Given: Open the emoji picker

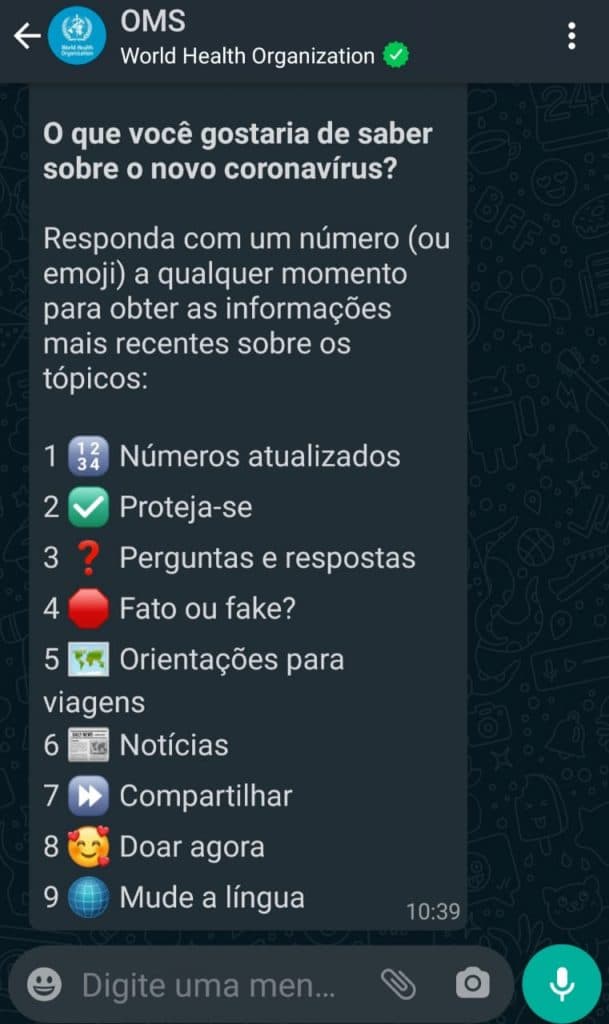Looking at the screenshot, I should click(x=44, y=985).
